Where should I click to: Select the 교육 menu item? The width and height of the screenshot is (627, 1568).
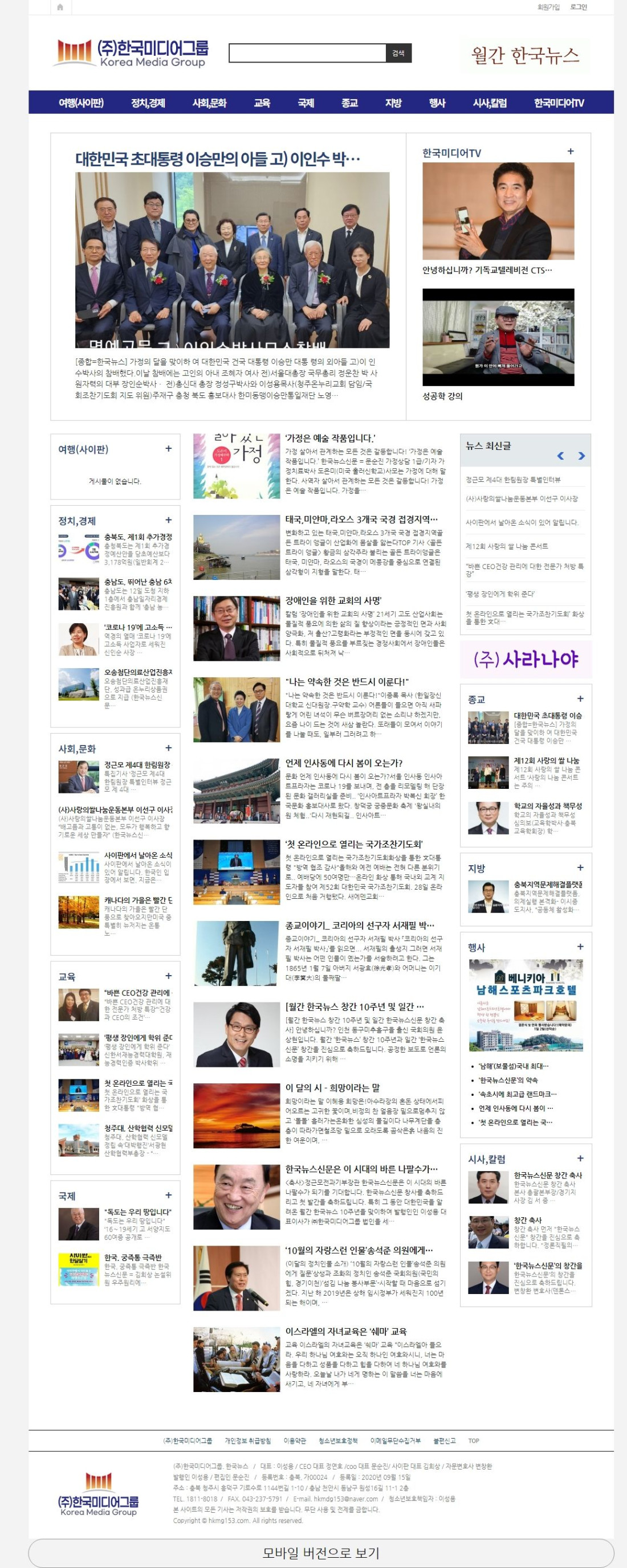point(262,103)
